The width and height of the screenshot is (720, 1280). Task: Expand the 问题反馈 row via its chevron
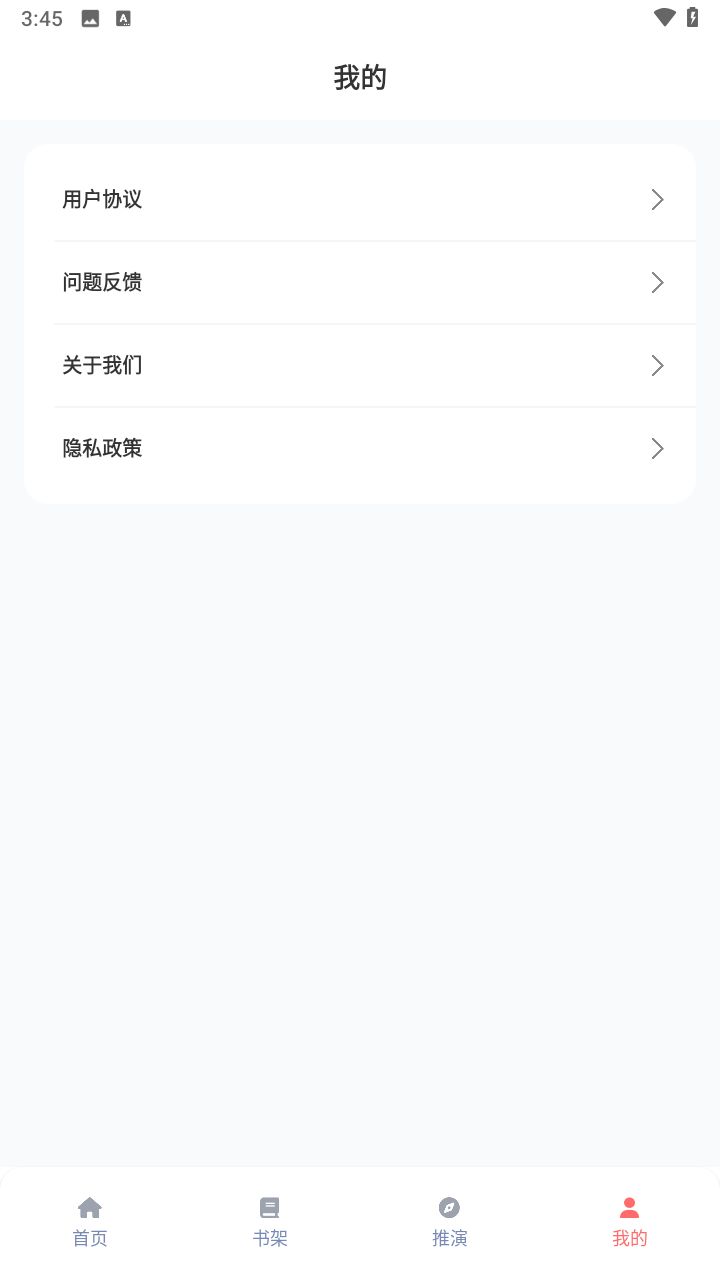coord(657,282)
